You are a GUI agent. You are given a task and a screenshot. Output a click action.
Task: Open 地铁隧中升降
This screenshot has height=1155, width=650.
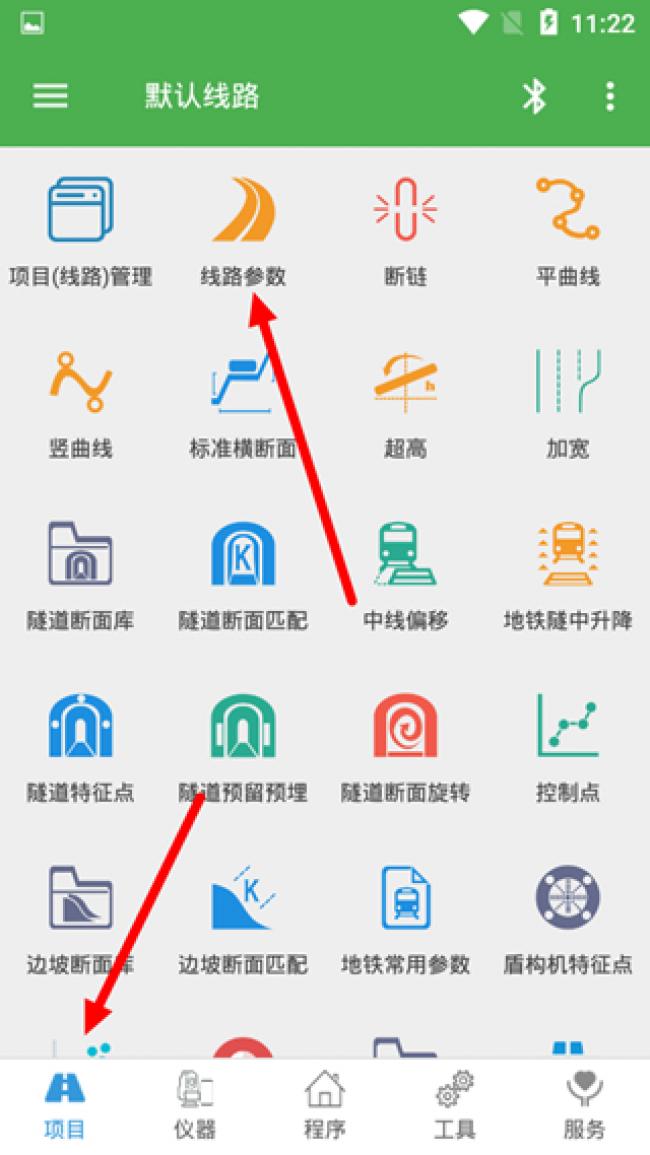[x=567, y=576]
